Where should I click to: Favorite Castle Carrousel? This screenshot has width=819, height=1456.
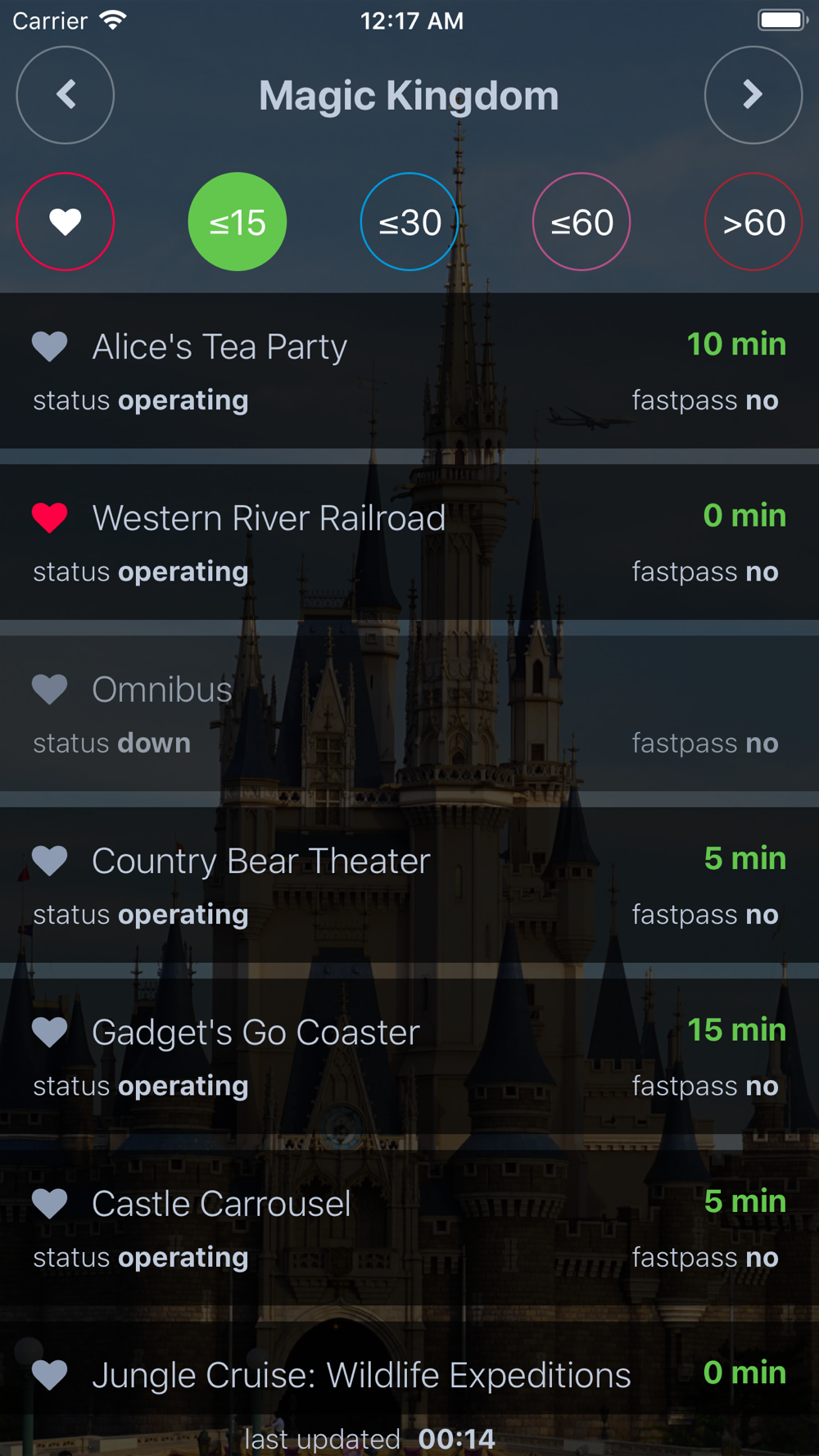pos(50,1204)
